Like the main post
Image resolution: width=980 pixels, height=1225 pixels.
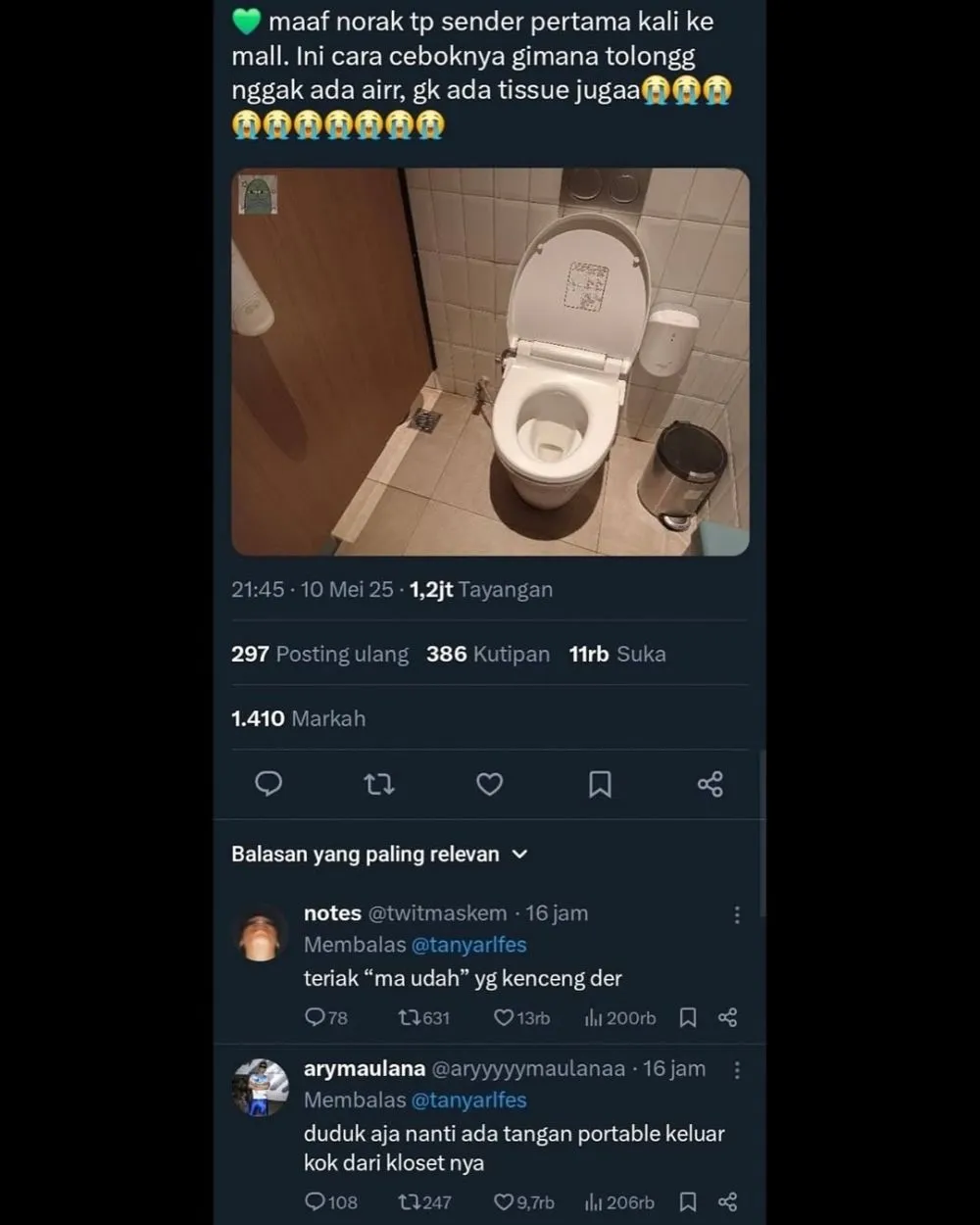pyautogui.click(x=490, y=784)
